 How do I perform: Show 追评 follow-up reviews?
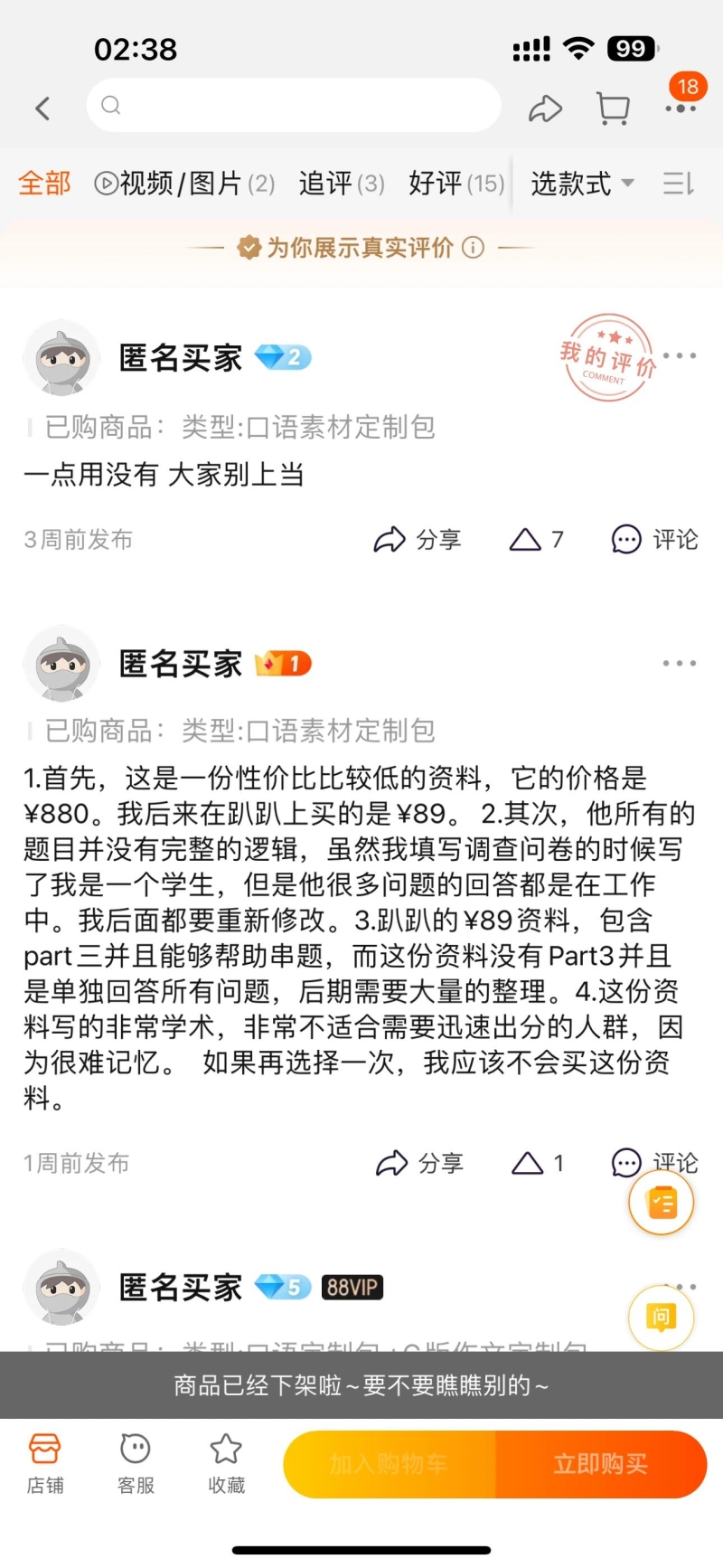[342, 184]
